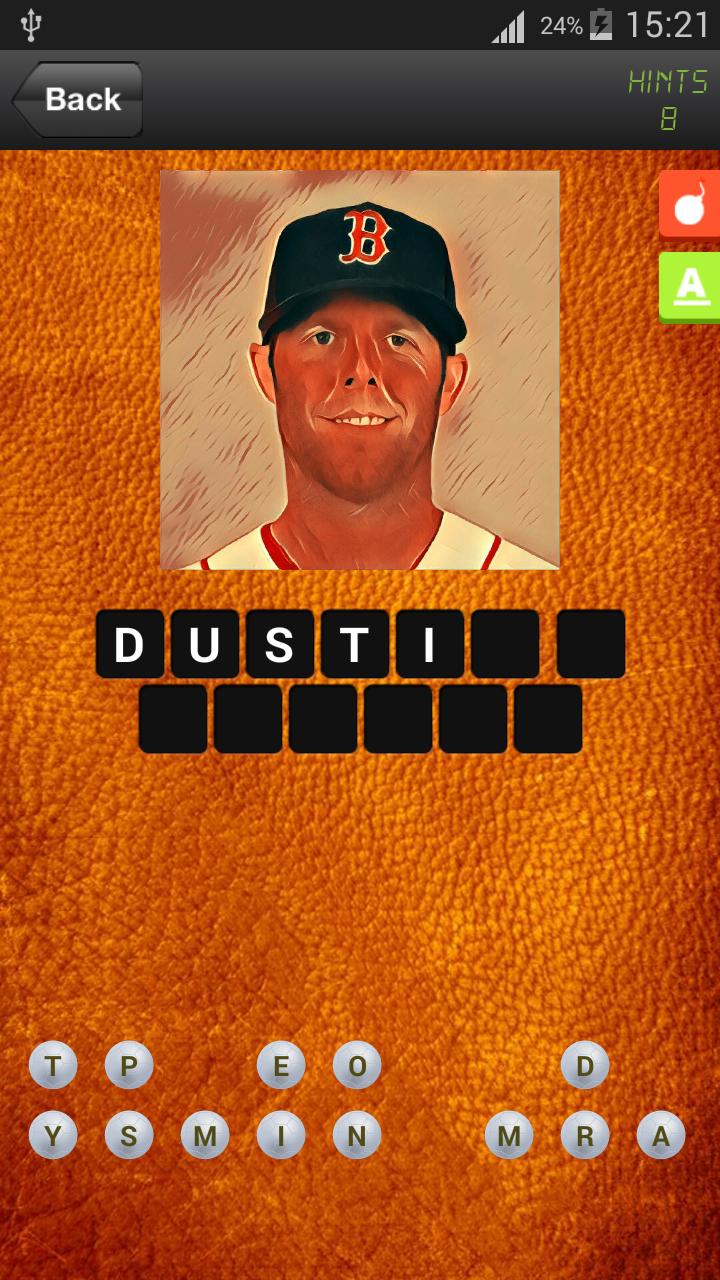720x1280 pixels.
Task: Use the reveal letter hint
Action: point(690,286)
